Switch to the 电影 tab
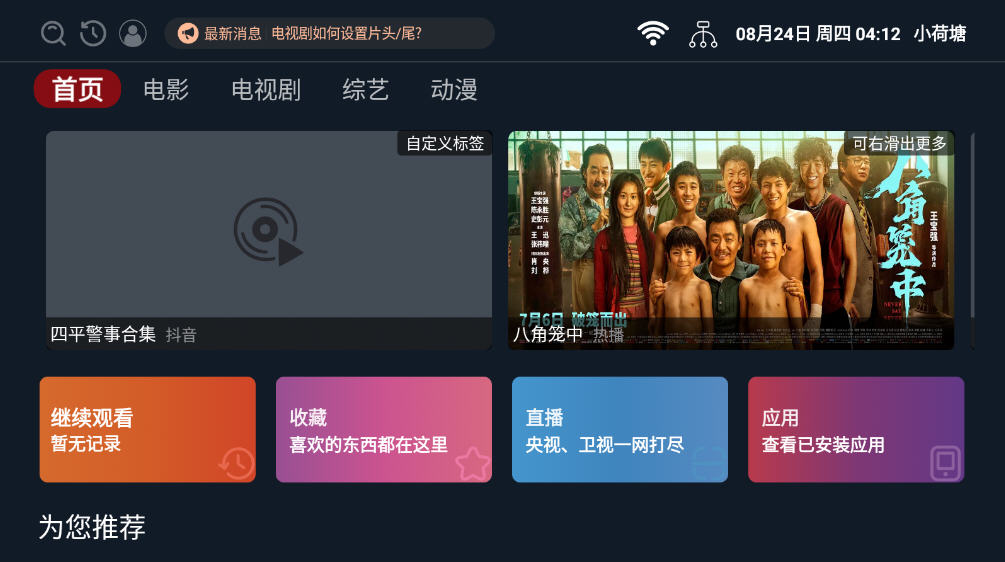 click(x=166, y=90)
